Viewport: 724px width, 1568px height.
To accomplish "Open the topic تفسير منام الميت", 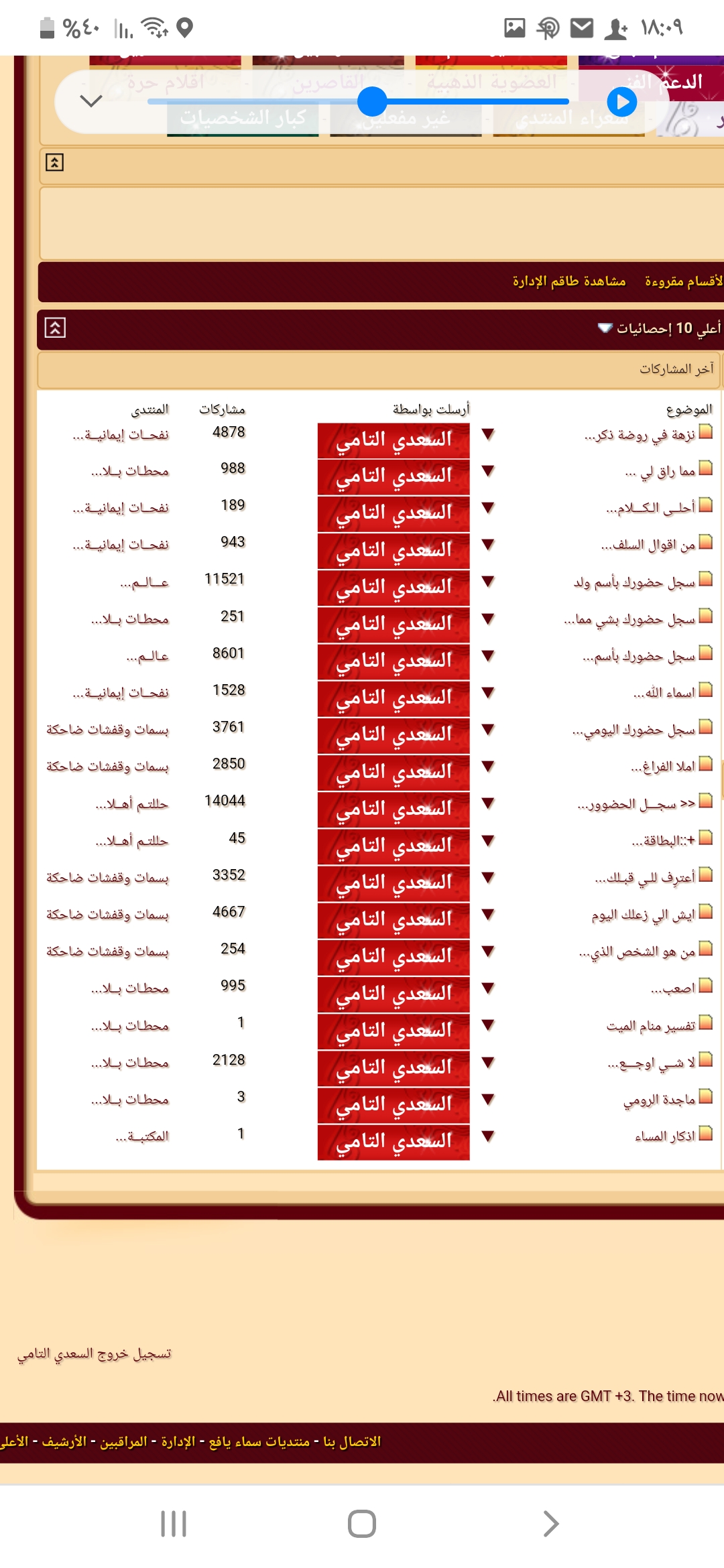I will pos(651,1025).
